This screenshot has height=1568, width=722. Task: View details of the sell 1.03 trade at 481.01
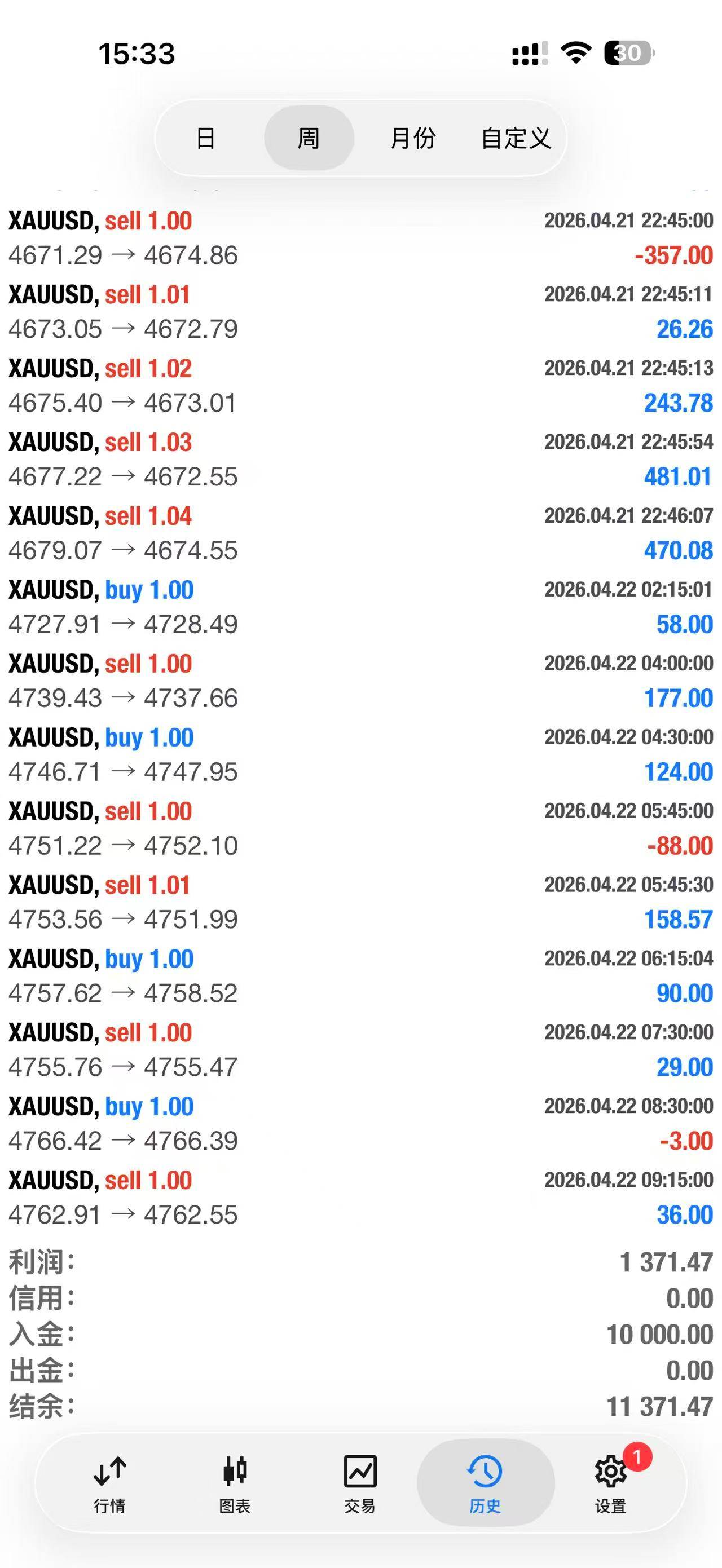[x=360, y=459]
